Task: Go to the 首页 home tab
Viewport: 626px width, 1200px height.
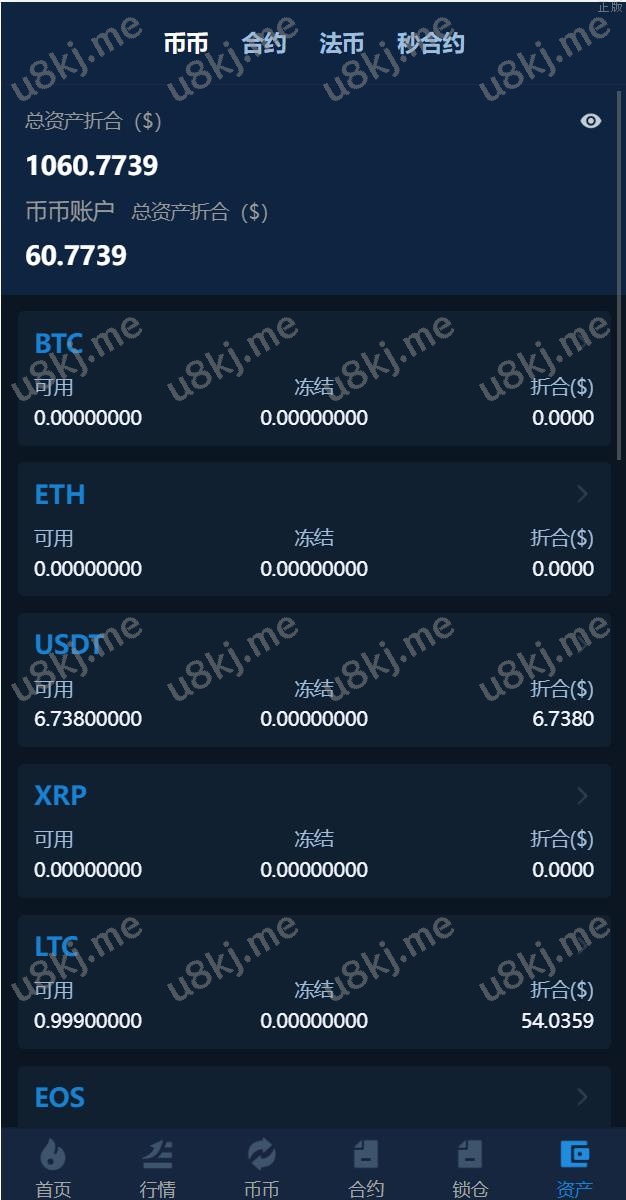Action: pyautogui.click(x=53, y=1167)
